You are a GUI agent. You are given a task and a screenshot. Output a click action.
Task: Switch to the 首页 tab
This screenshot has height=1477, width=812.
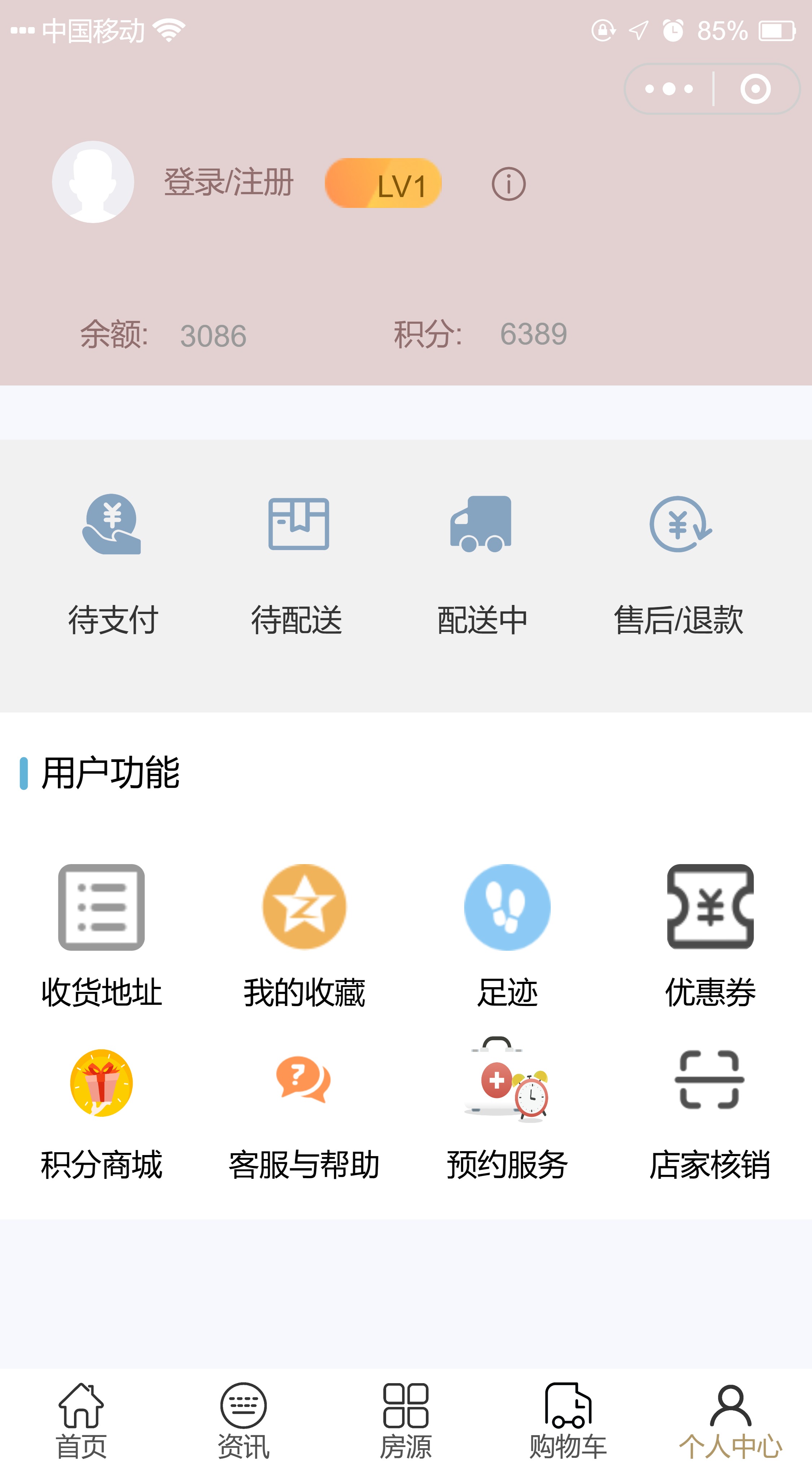[x=81, y=1421]
